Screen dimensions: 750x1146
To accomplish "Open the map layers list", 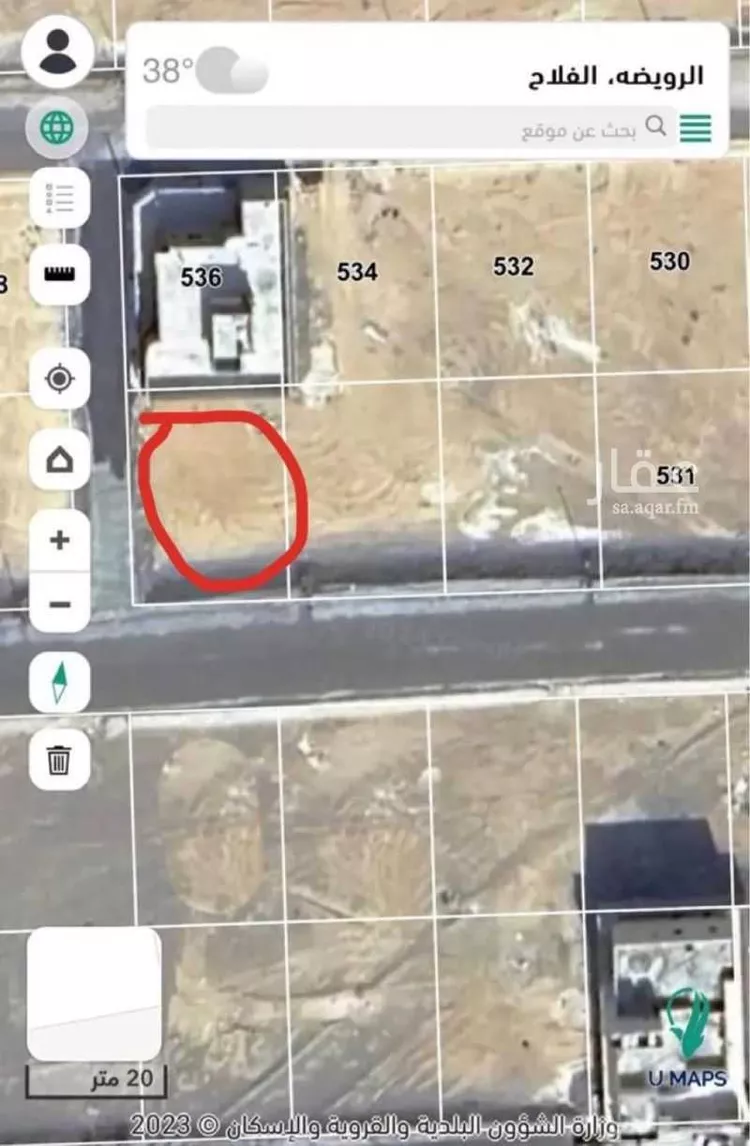I will pos(59,198).
